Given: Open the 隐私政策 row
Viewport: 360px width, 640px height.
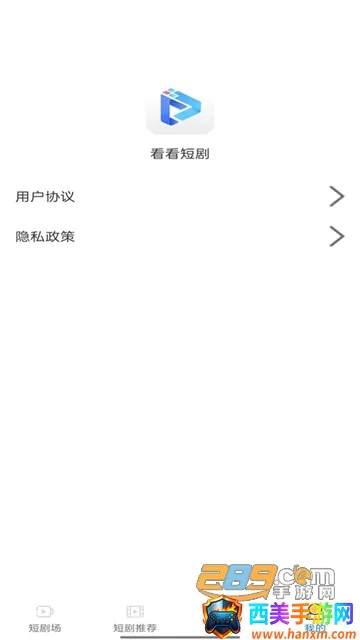Looking at the screenshot, I should 180,236.
